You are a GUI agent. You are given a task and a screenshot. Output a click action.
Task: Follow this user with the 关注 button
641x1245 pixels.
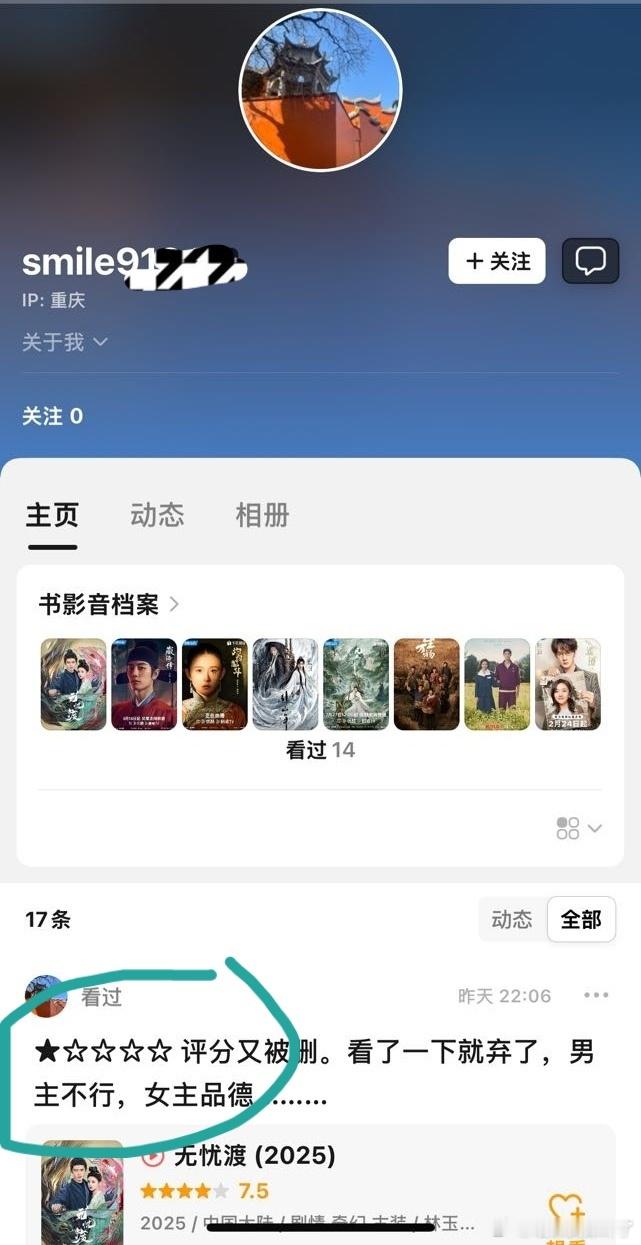496,261
